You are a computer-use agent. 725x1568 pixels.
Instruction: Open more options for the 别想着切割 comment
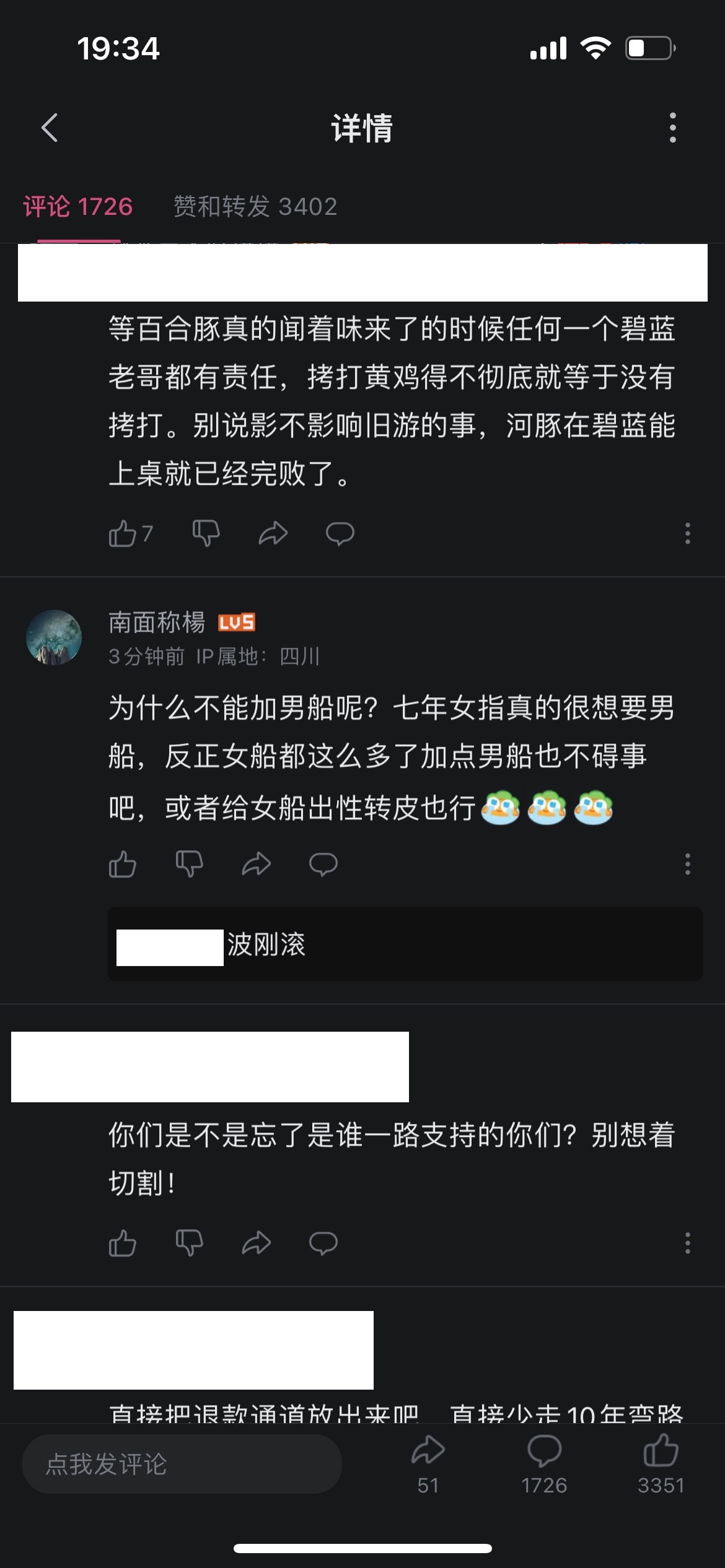pos(687,1243)
